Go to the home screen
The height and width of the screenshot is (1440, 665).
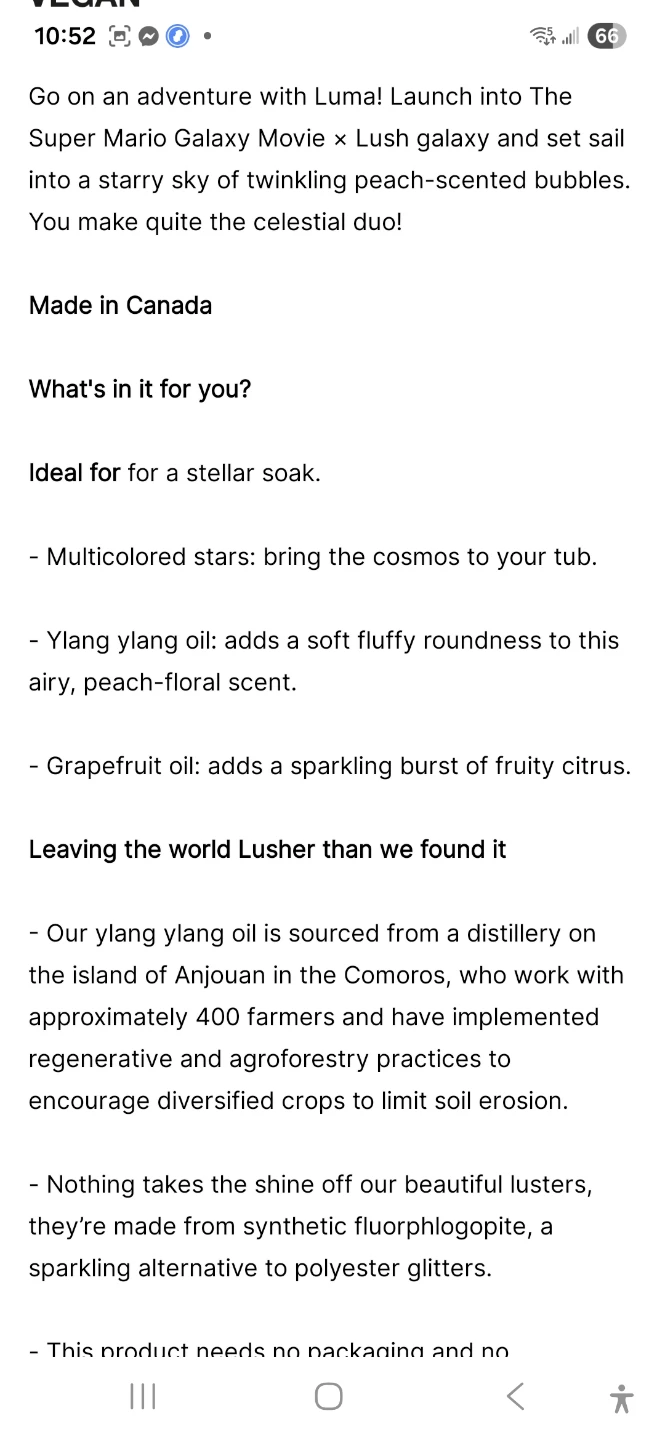329,1396
